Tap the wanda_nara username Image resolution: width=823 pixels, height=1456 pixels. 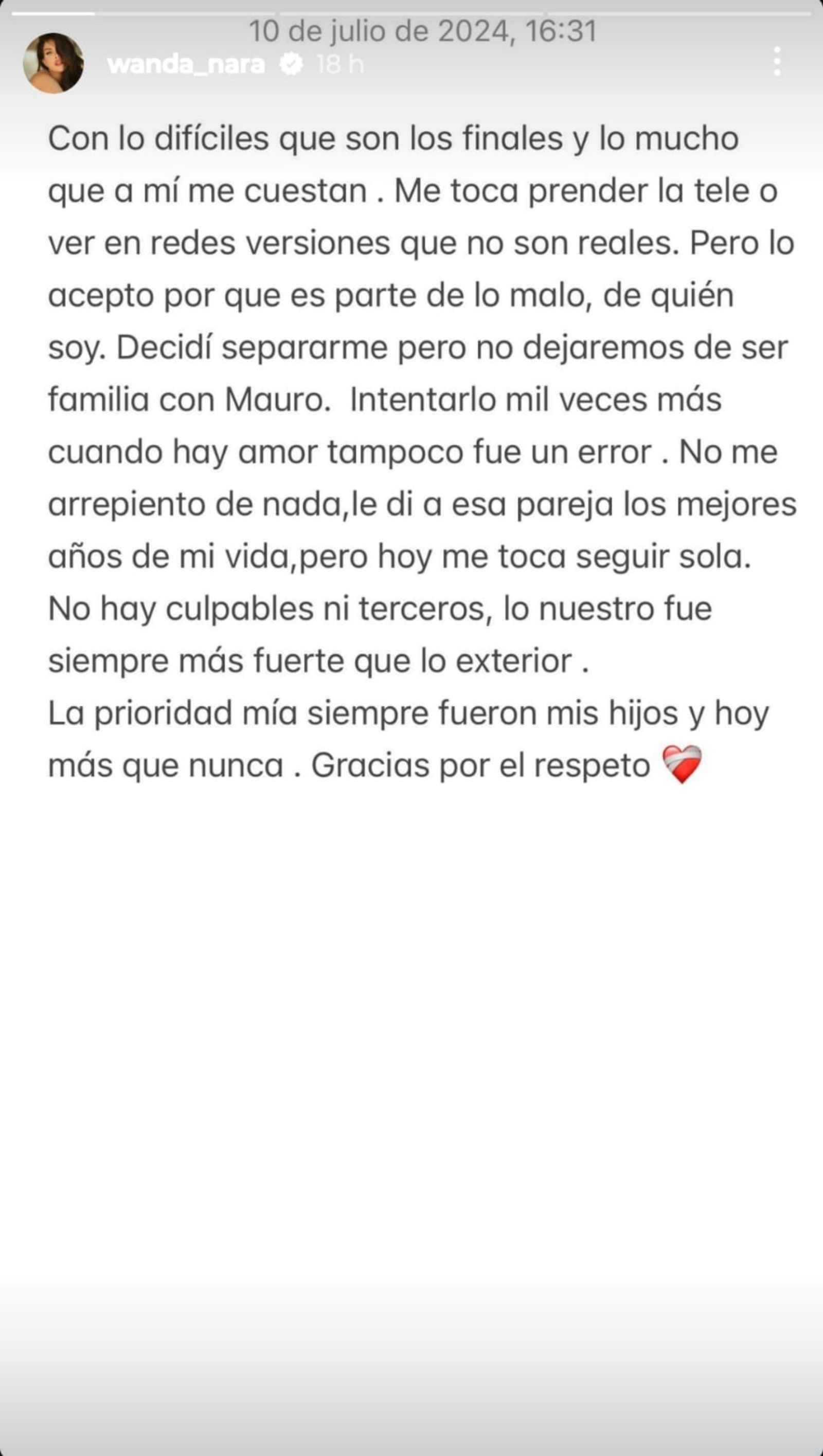186,64
